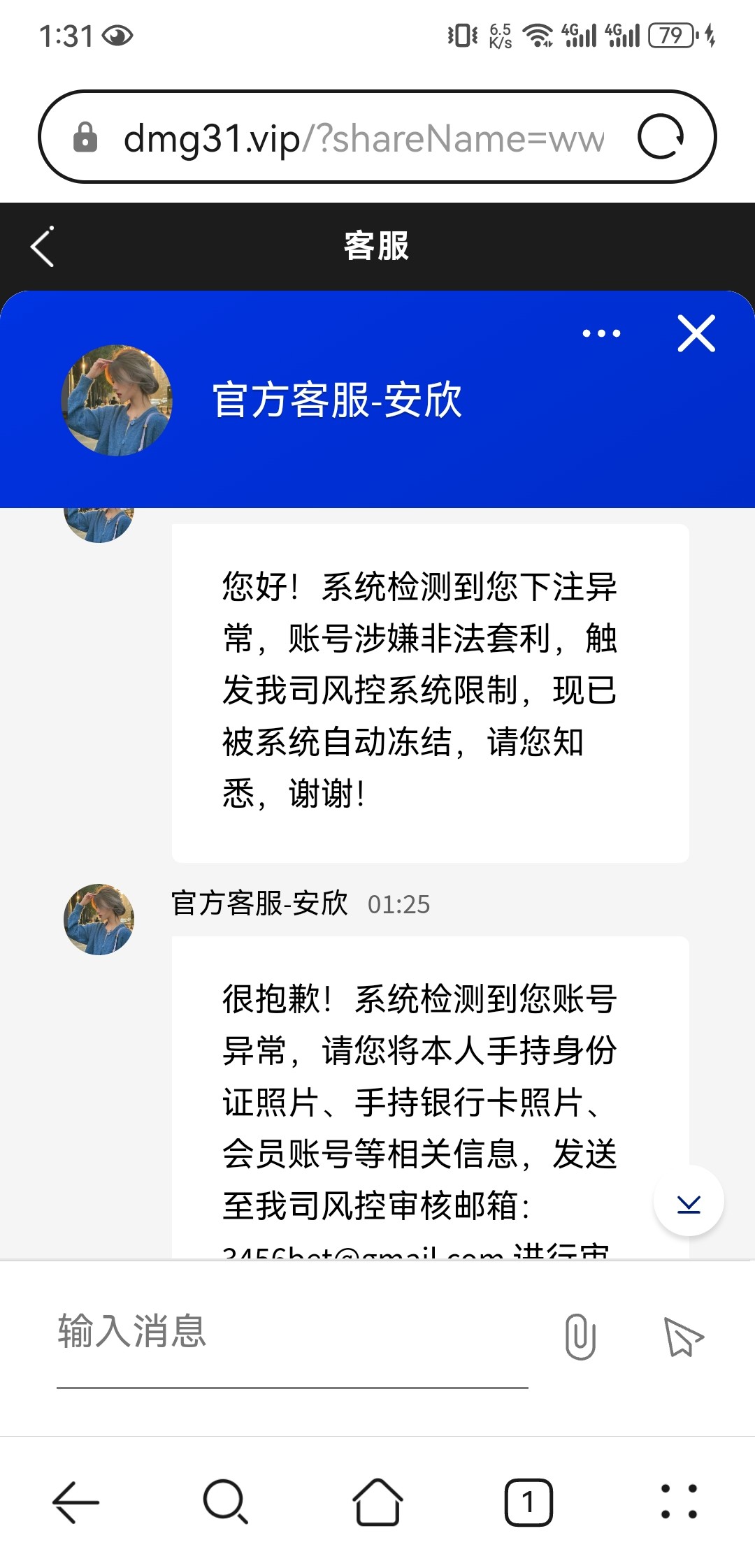The width and height of the screenshot is (755, 1568).
Task: Focus the 输入消息 message field
Action: click(x=292, y=1332)
